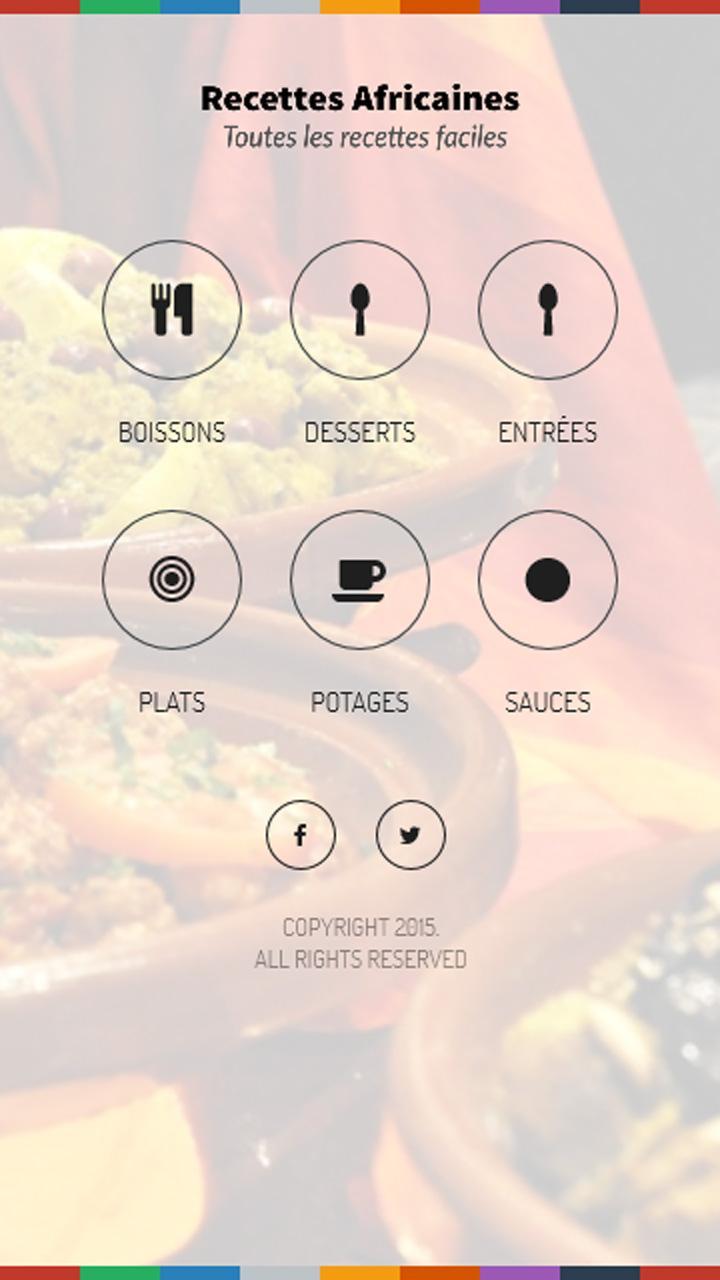Click the BOISSONS label
The height and width of the screenshot is (1280, 720).
point(172,432)
